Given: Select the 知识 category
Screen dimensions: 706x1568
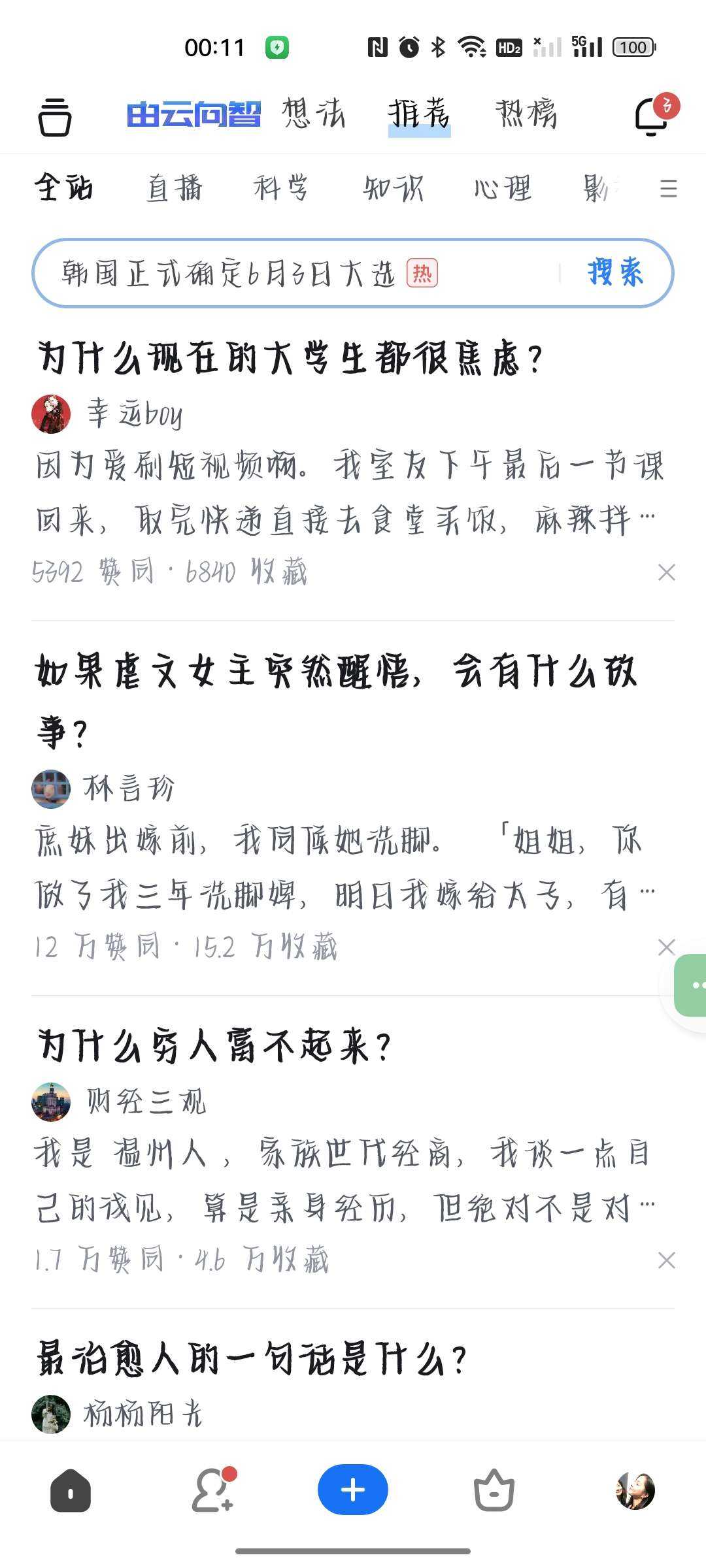Looking at the screenshot, I should coord(393,189).
